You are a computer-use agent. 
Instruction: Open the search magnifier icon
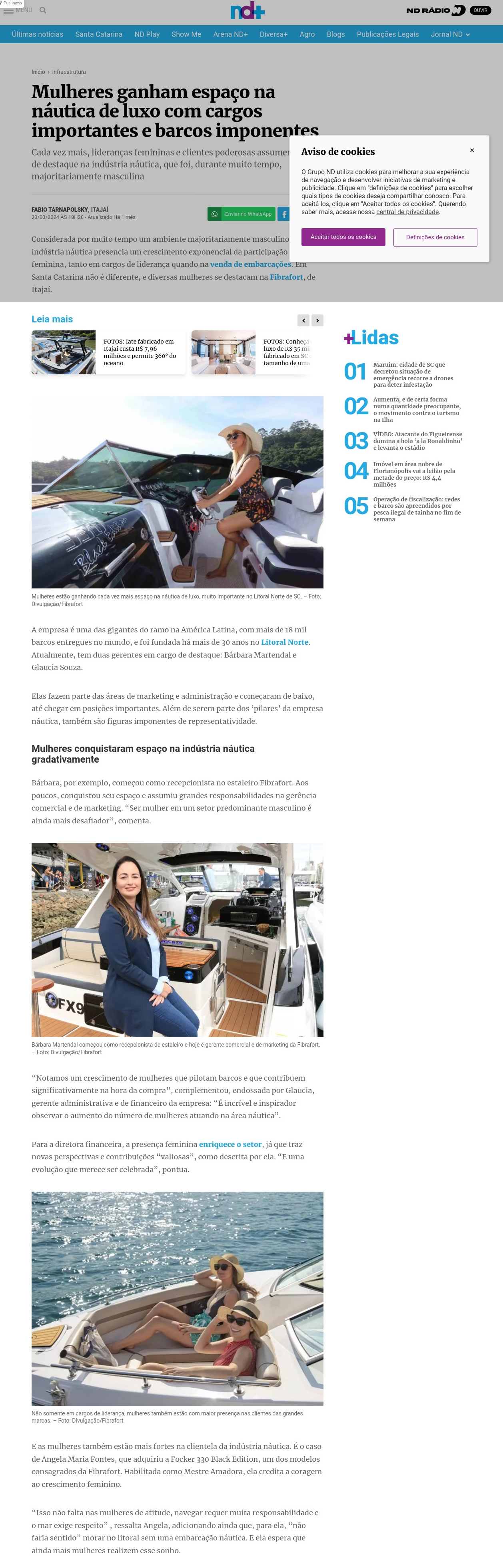pos(43,10)
